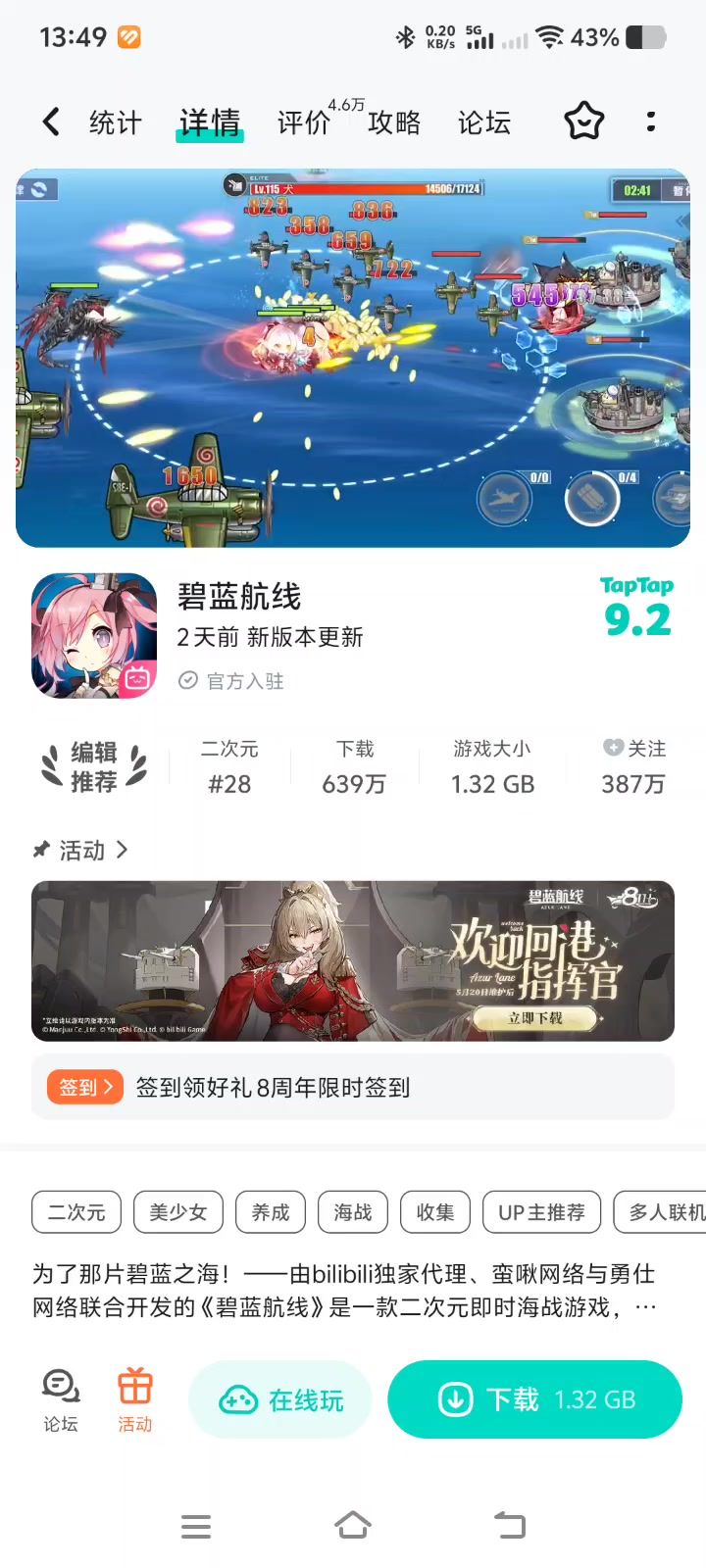Follow the game via 关注

(633, 766)
